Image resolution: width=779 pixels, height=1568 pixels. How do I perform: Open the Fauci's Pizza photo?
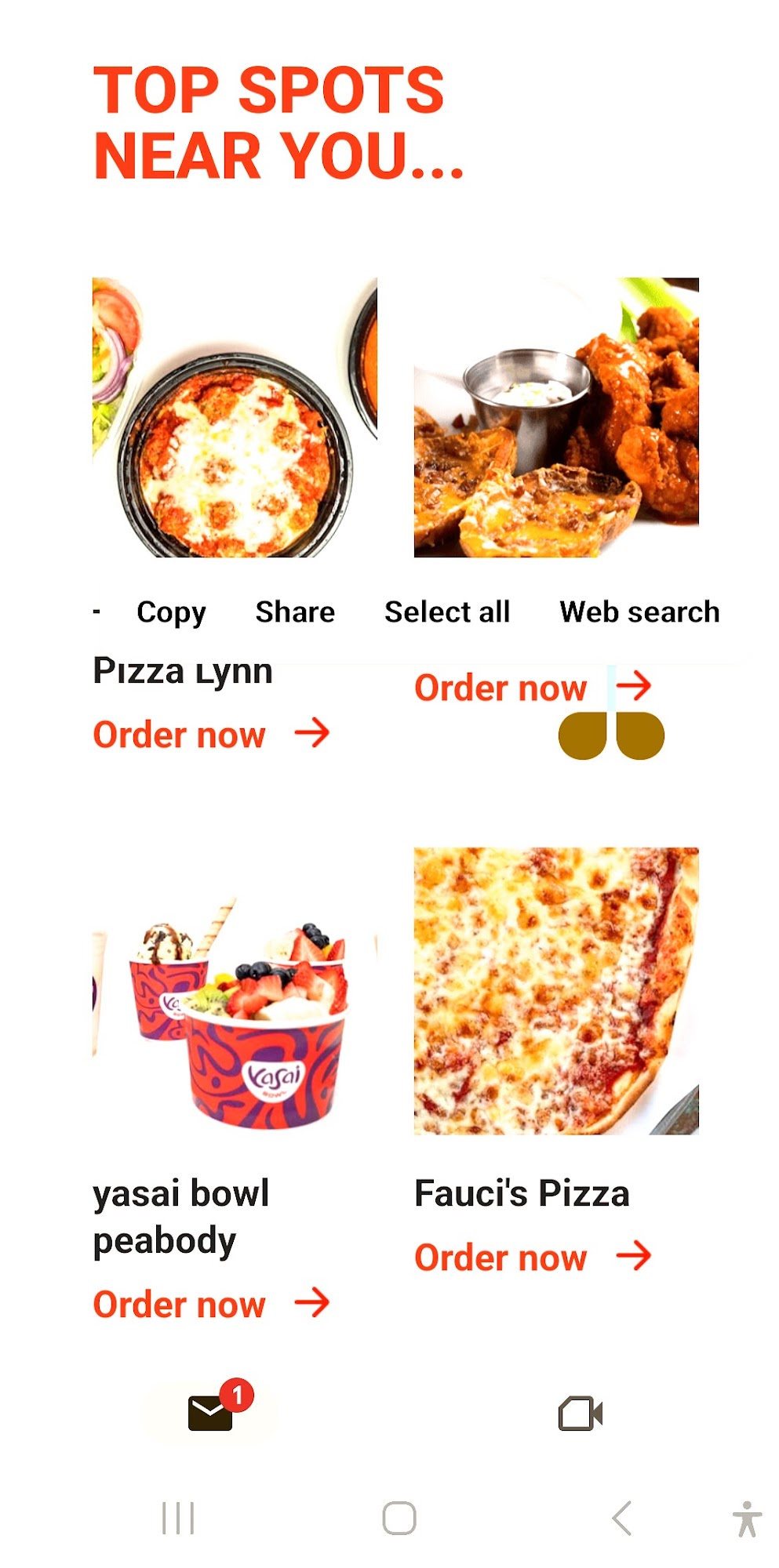[556, 991]
